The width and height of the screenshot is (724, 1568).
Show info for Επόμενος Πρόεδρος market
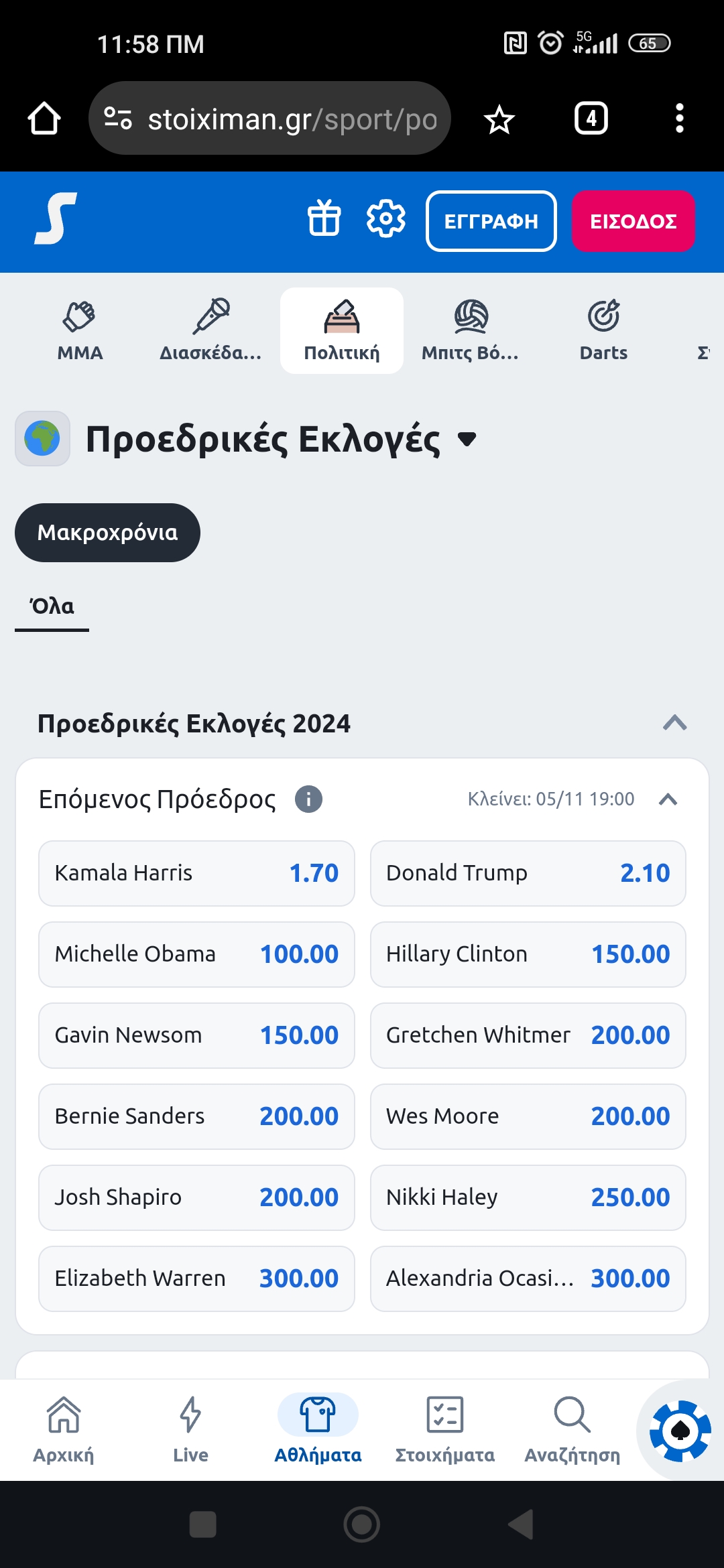pos(308,799)
